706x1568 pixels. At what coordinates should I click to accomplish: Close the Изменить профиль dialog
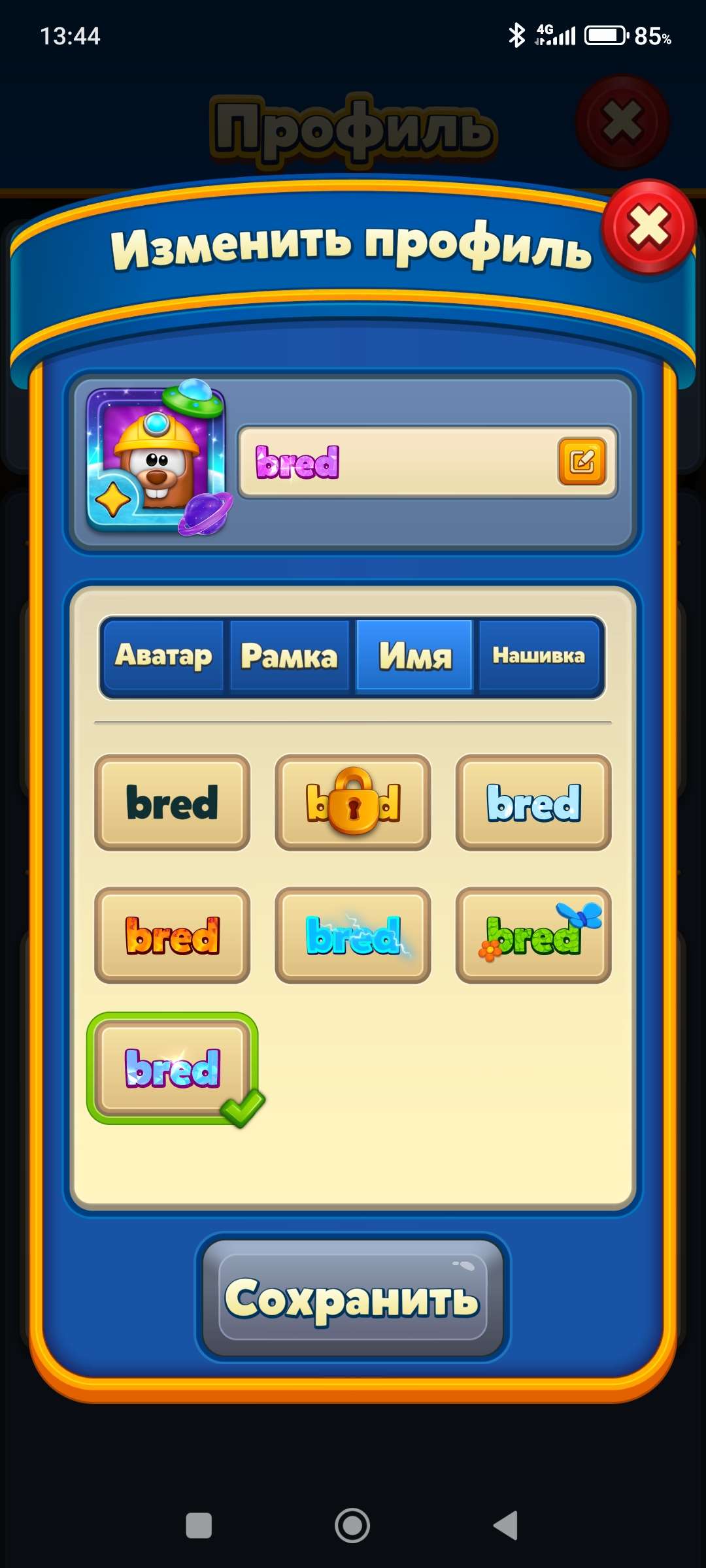[x=648, y=227]
